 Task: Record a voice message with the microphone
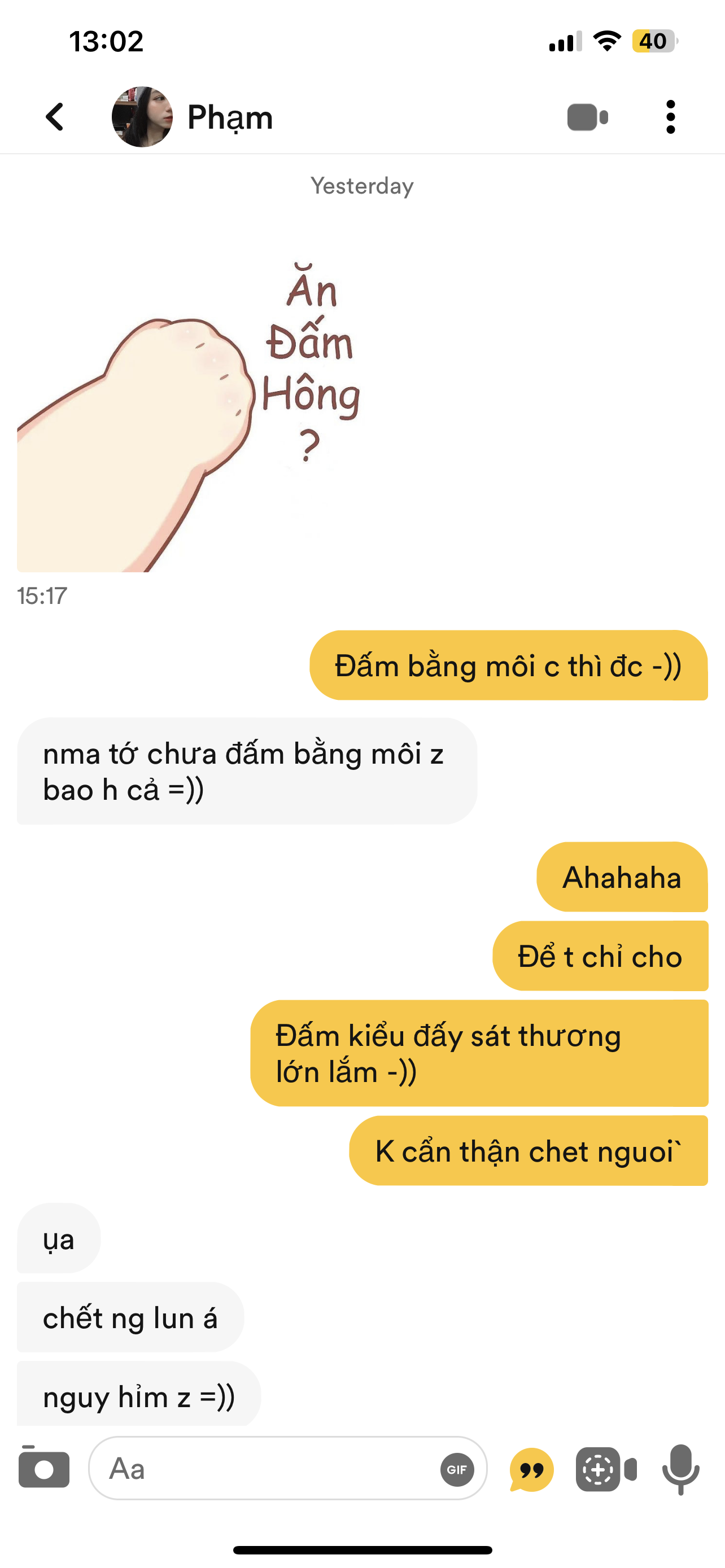(x=680, y=1469)
